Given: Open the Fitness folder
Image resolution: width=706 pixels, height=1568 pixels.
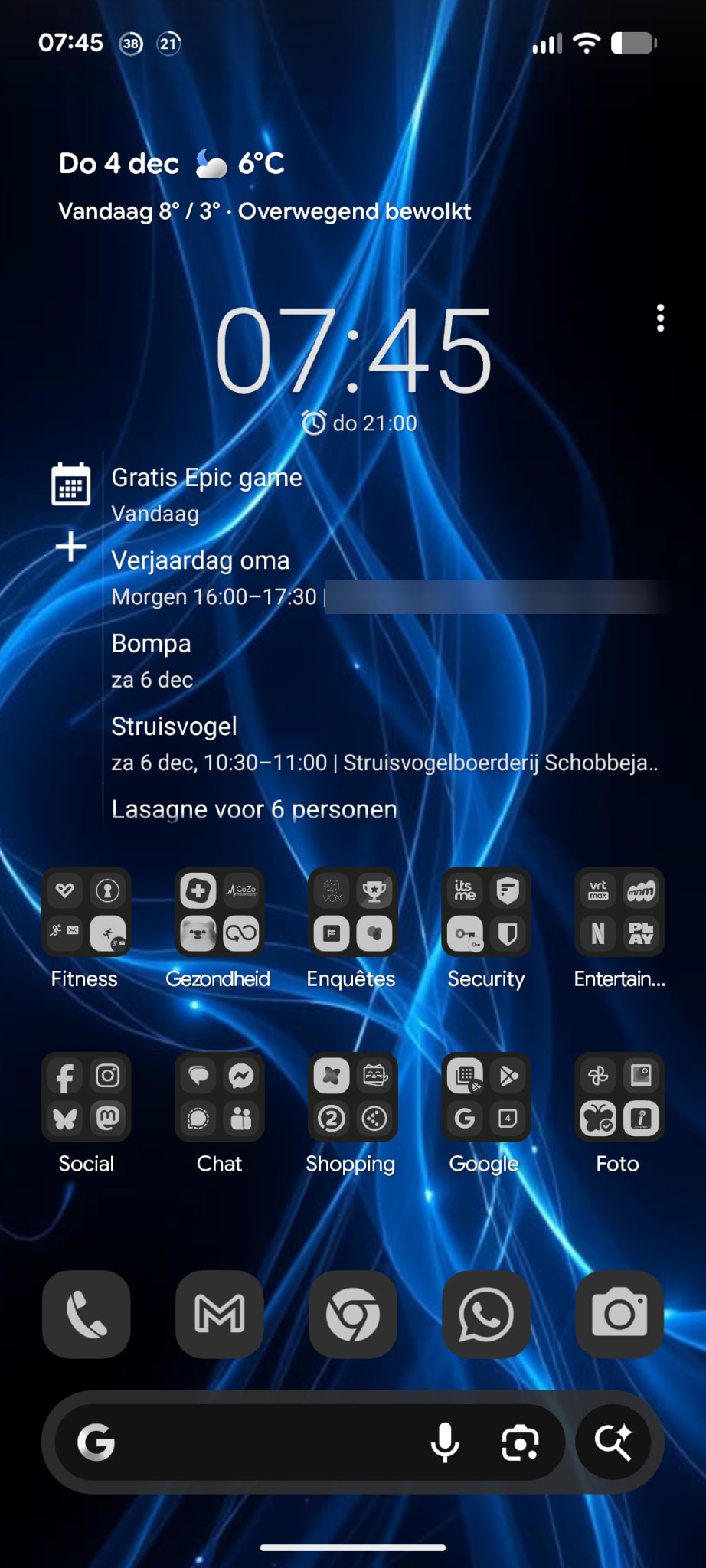Looking at the screenshot, I should (86, 912).
